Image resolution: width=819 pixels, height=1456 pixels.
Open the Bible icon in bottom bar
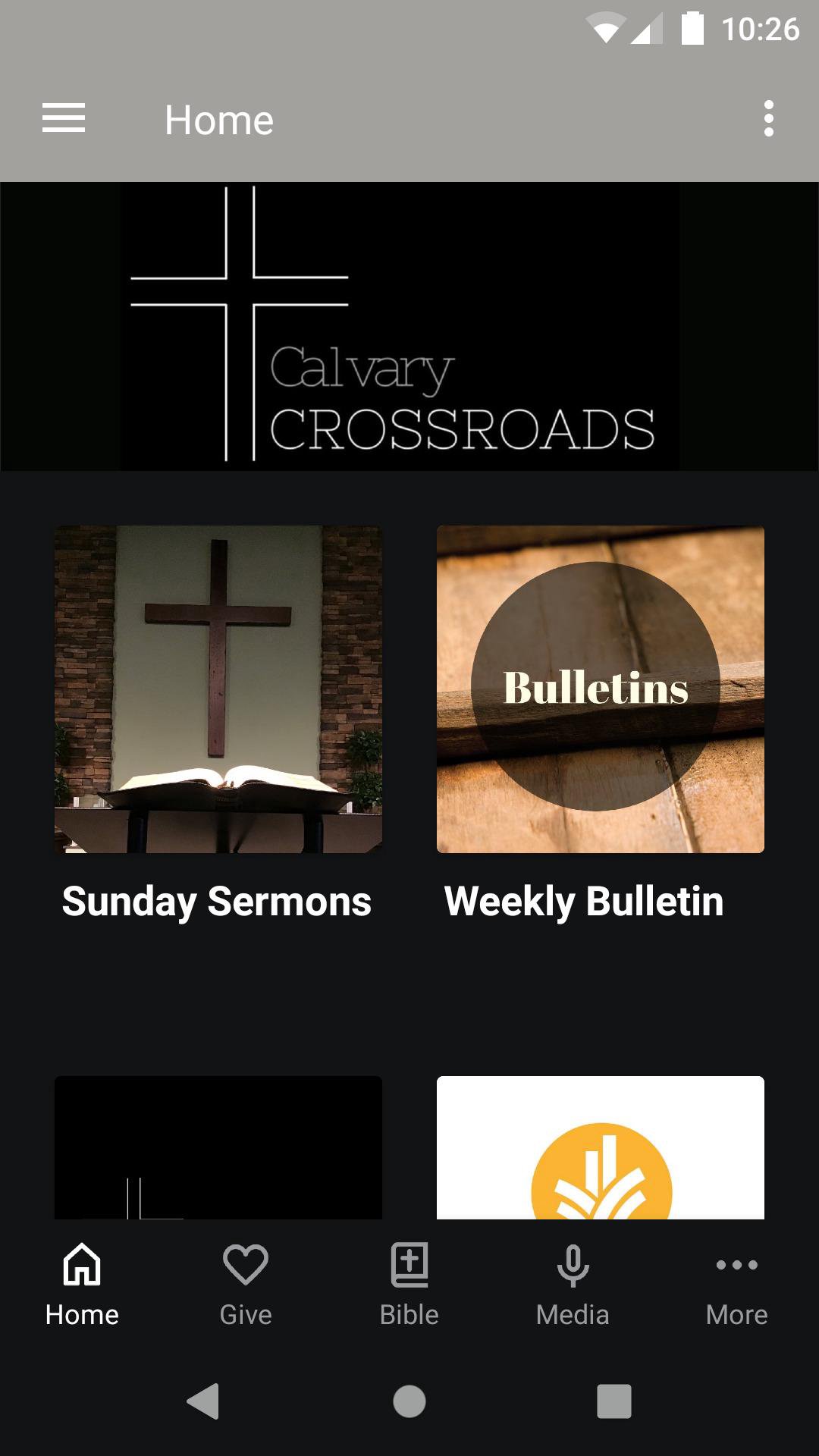pyautogui.click(x=409, y=1265)
